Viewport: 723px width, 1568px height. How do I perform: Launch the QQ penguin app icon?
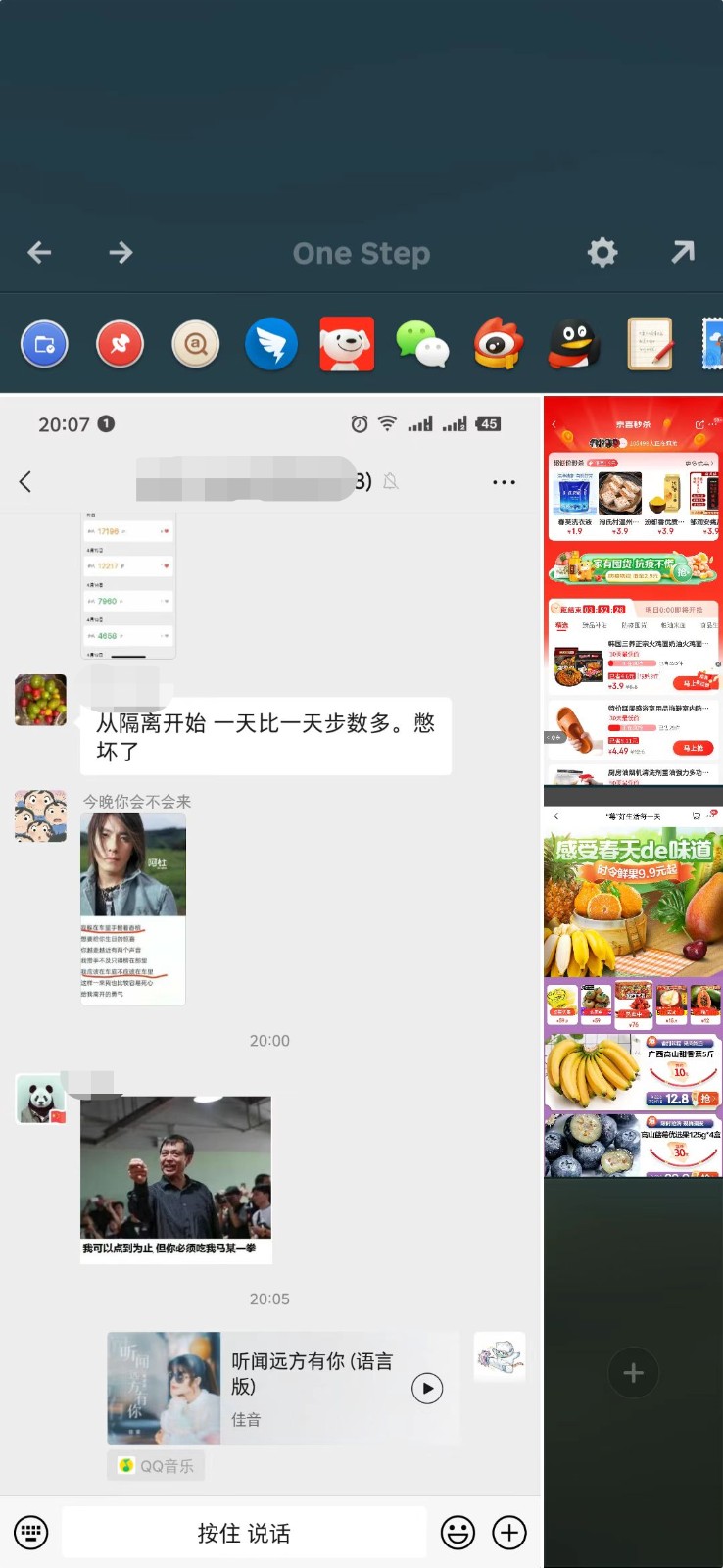click(574, 344)
